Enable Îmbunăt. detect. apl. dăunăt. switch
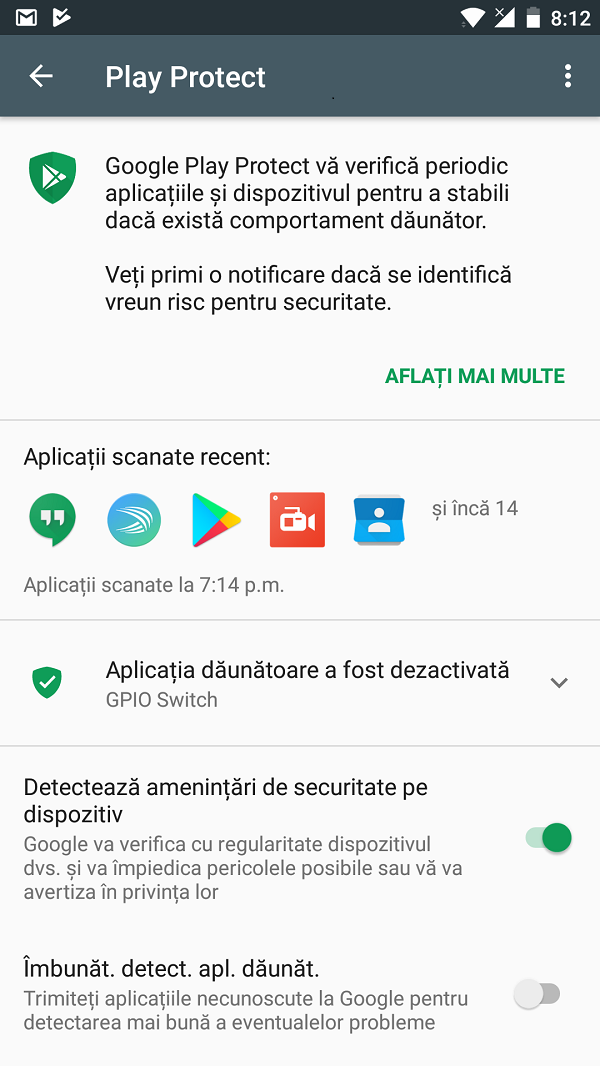Screen dimensions: 600x1066 537,995
